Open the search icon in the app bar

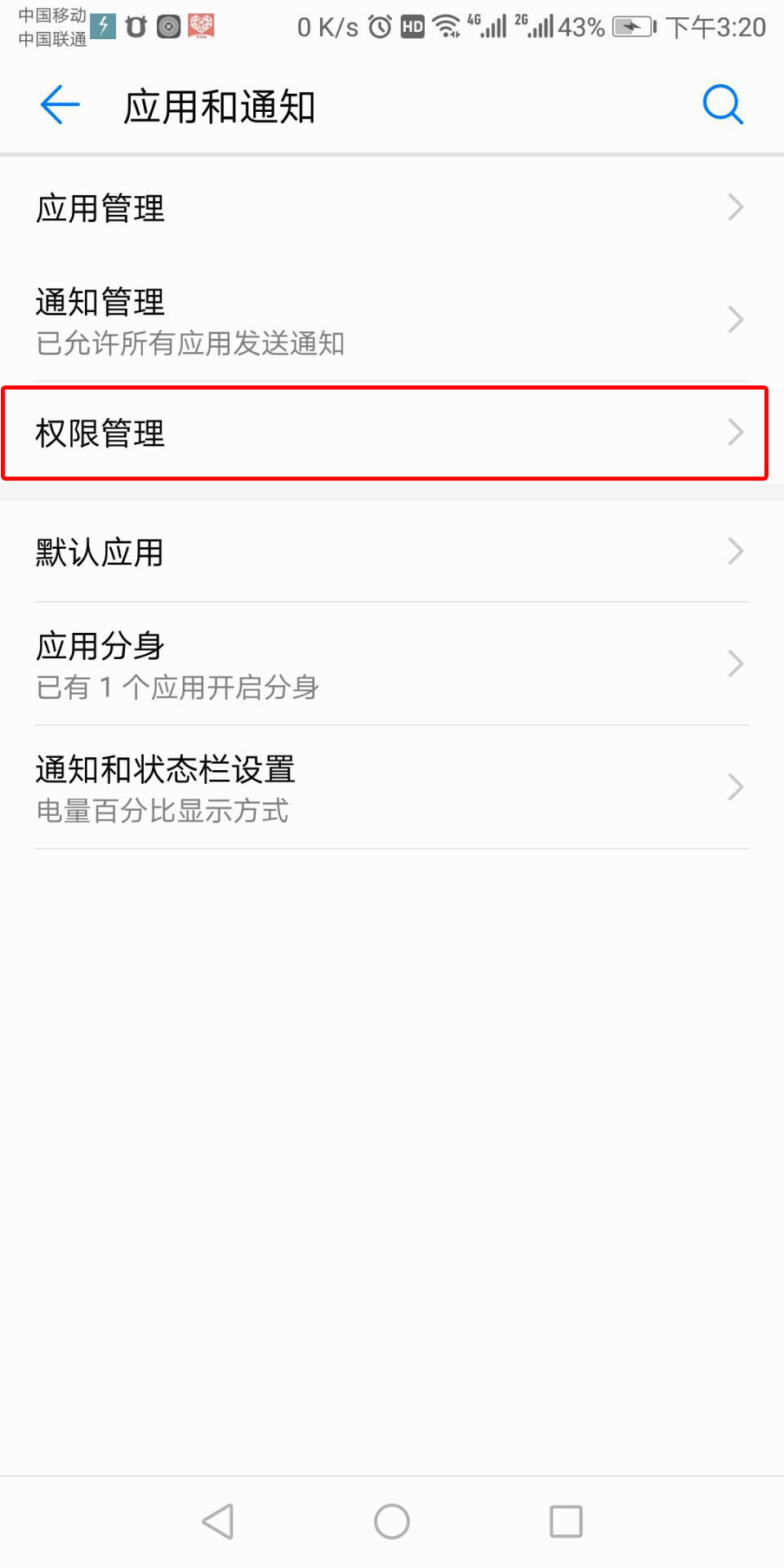pos(723,105)
